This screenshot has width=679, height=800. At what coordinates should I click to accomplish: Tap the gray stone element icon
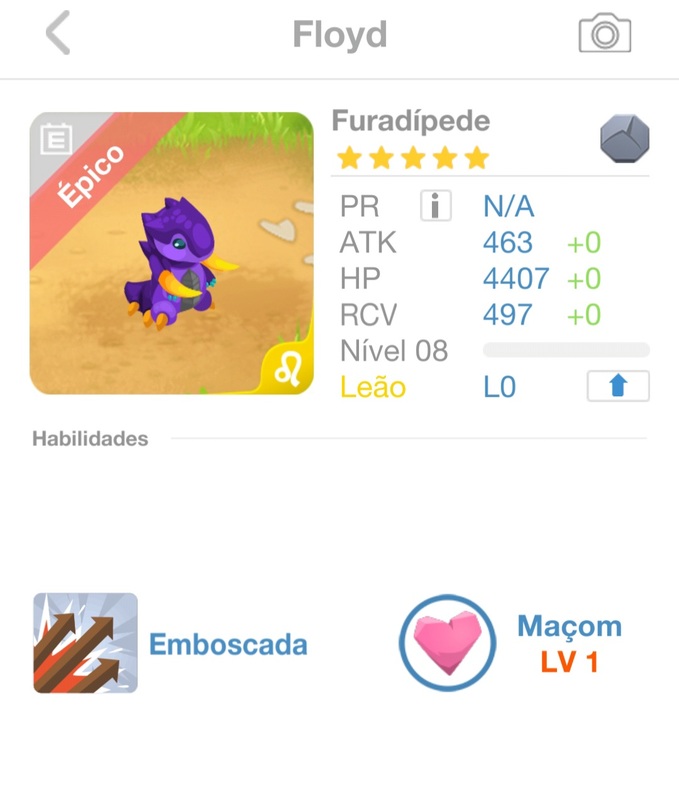(x=625, y=139)
